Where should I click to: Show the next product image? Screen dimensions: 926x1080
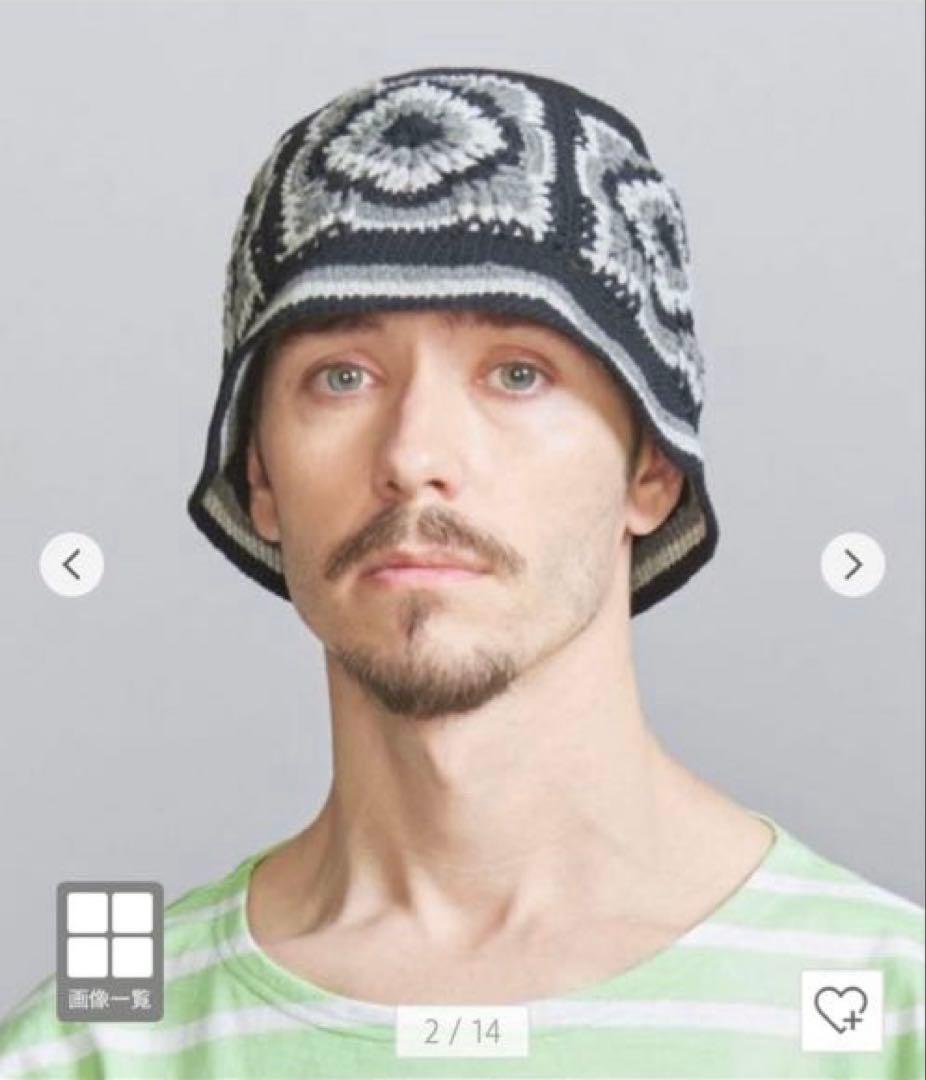pyautogui.click(x=852, y=565)
